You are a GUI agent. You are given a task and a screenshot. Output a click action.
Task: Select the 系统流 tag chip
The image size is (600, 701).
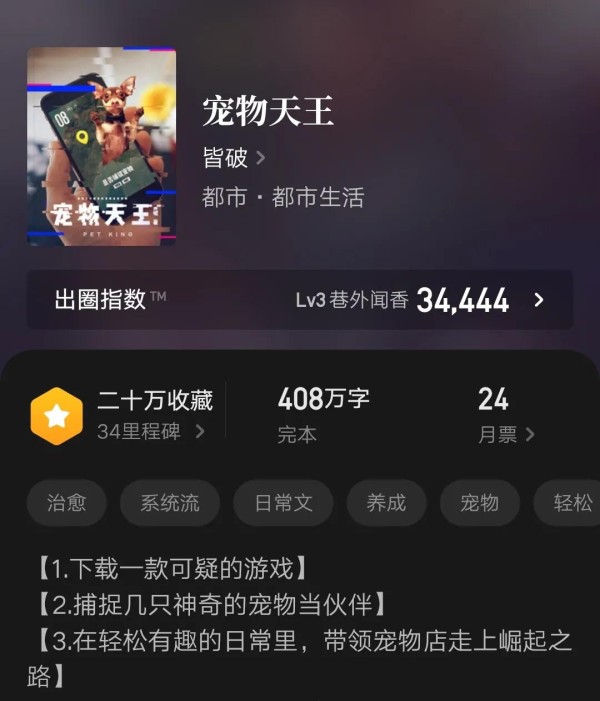[170, 503]
